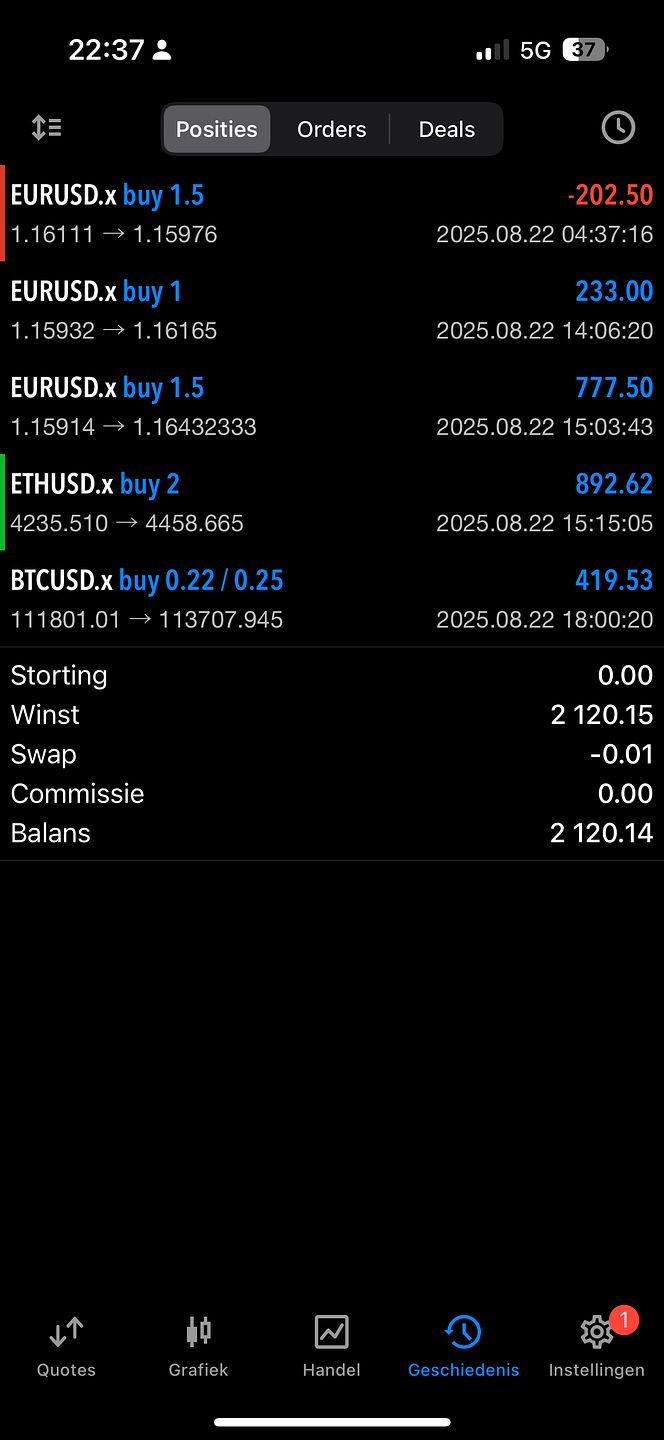Open the clock period filter
Image resolution: width=664 pixels, height=1440 pixels.
pos(618,128)
